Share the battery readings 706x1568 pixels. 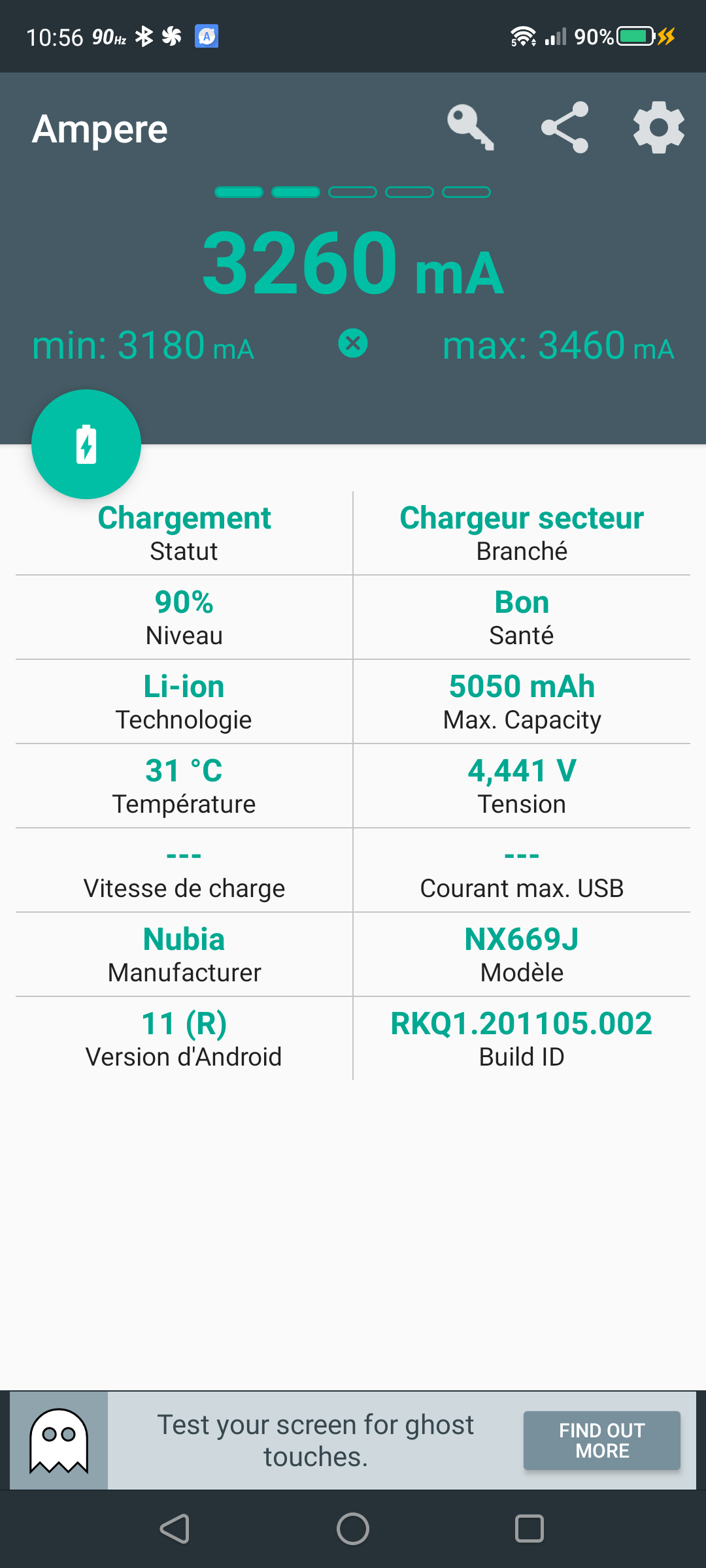[565, 127]
